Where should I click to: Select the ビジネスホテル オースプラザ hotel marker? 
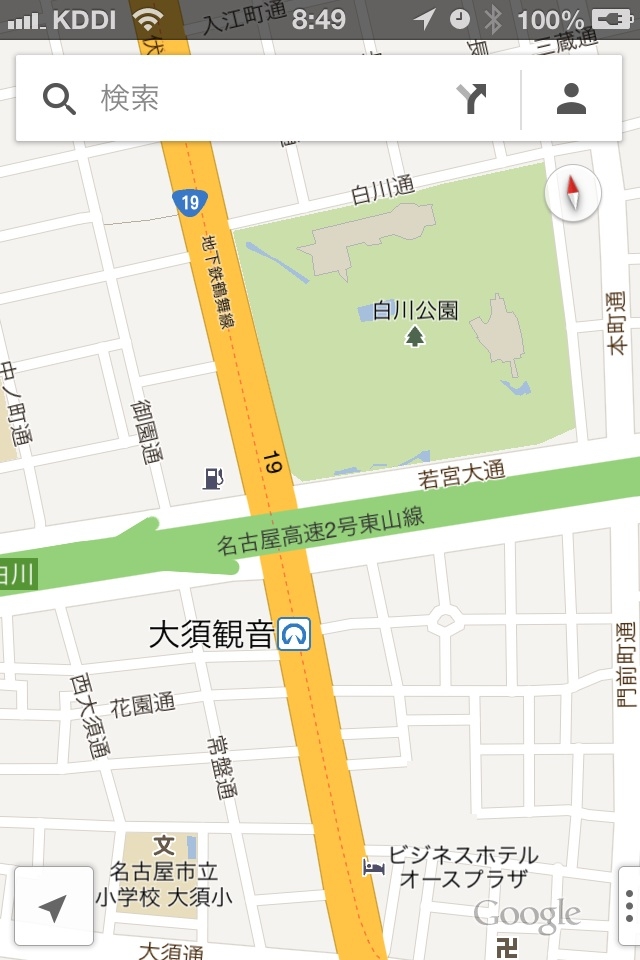tap(374, 865)
